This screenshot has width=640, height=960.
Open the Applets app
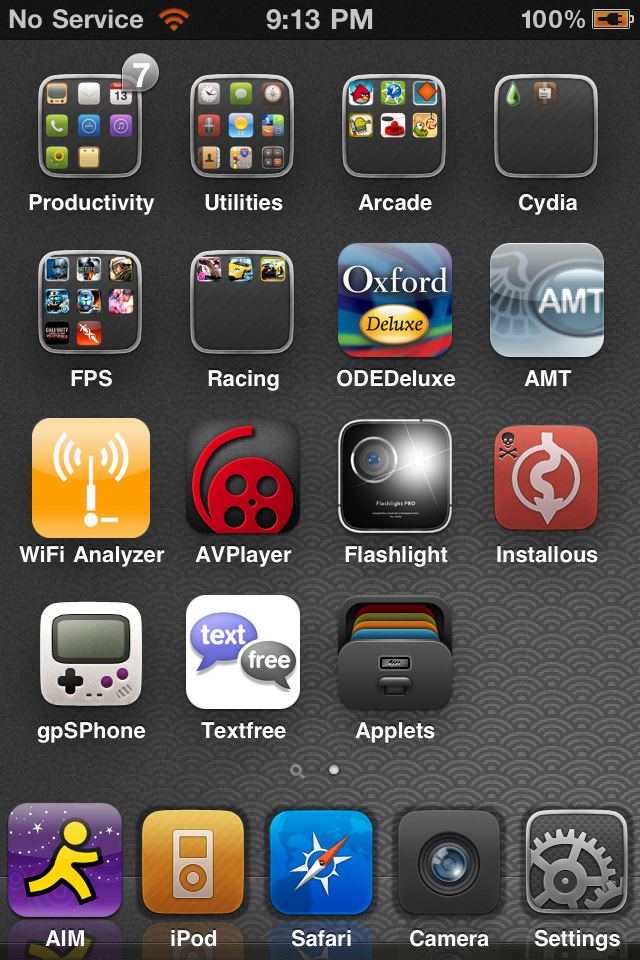pyautogui.click(x=394, y=654)
